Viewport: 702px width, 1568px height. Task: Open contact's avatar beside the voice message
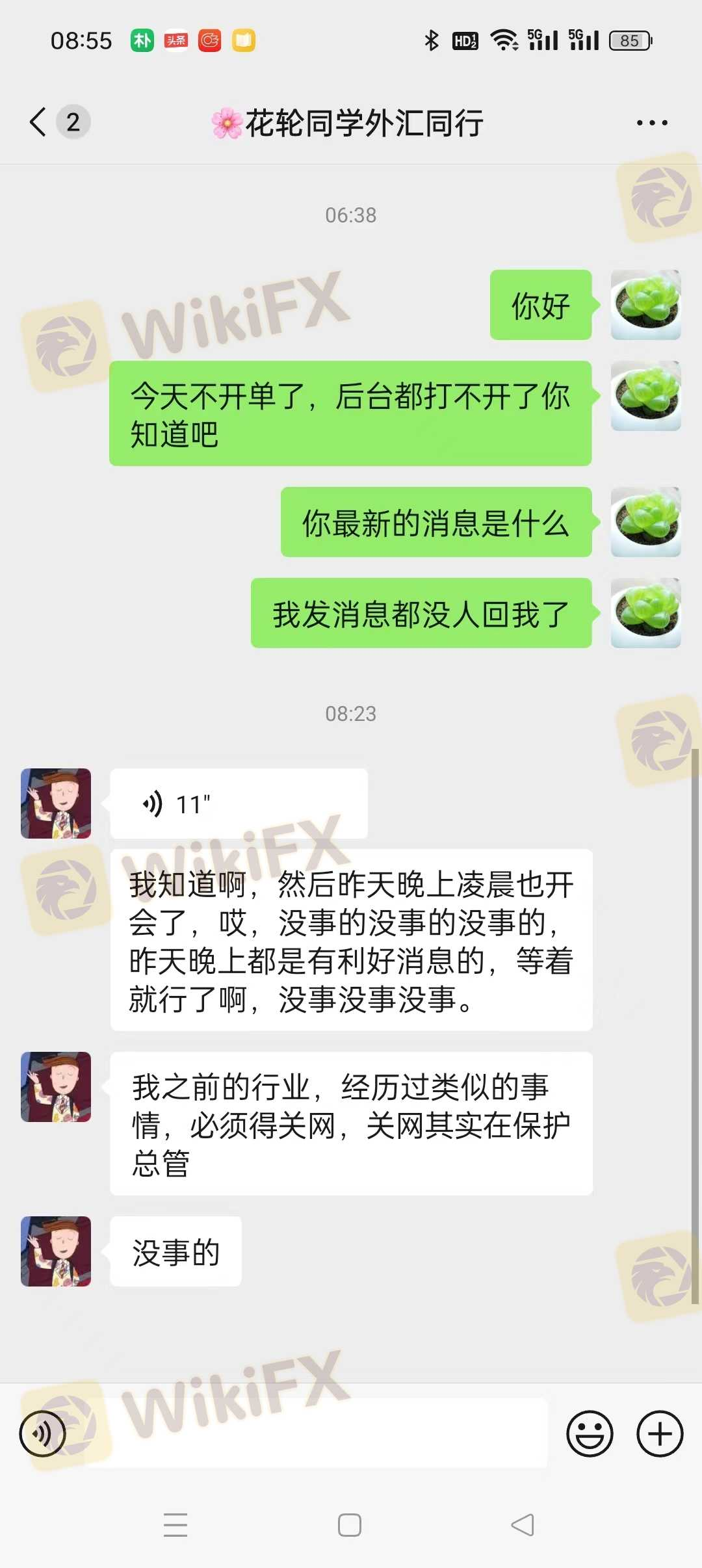(56, 804)
